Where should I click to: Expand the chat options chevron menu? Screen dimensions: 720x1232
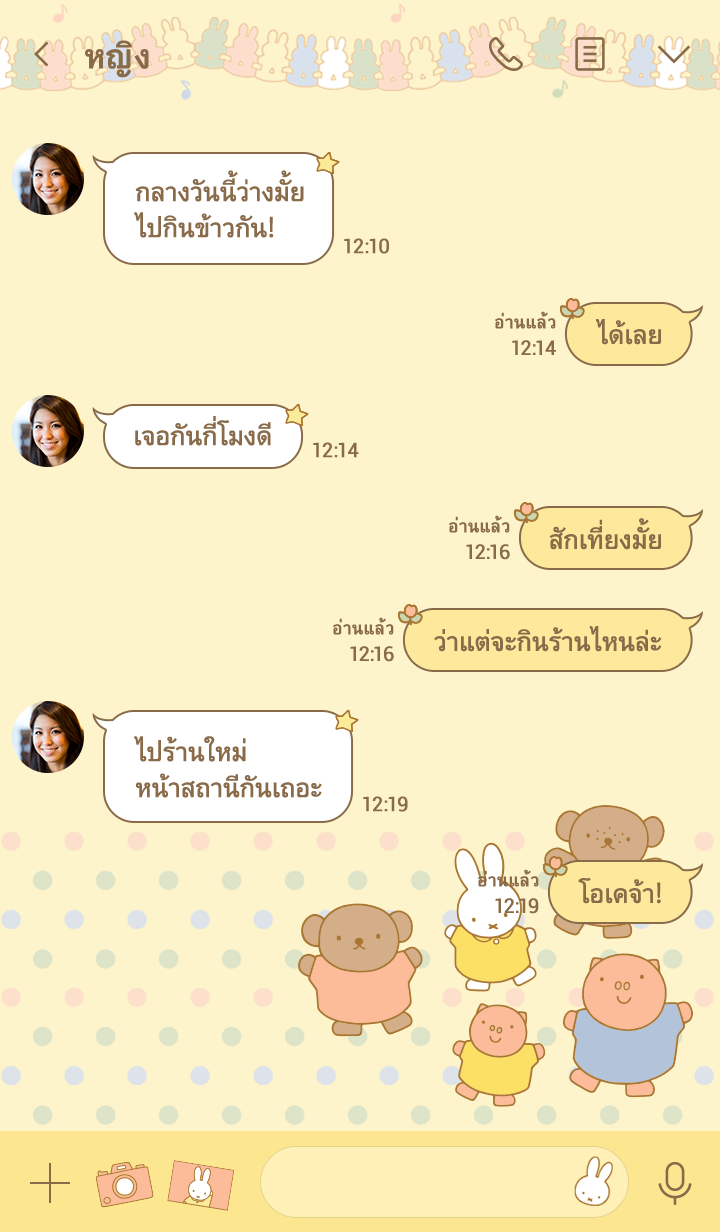[673, 54]
